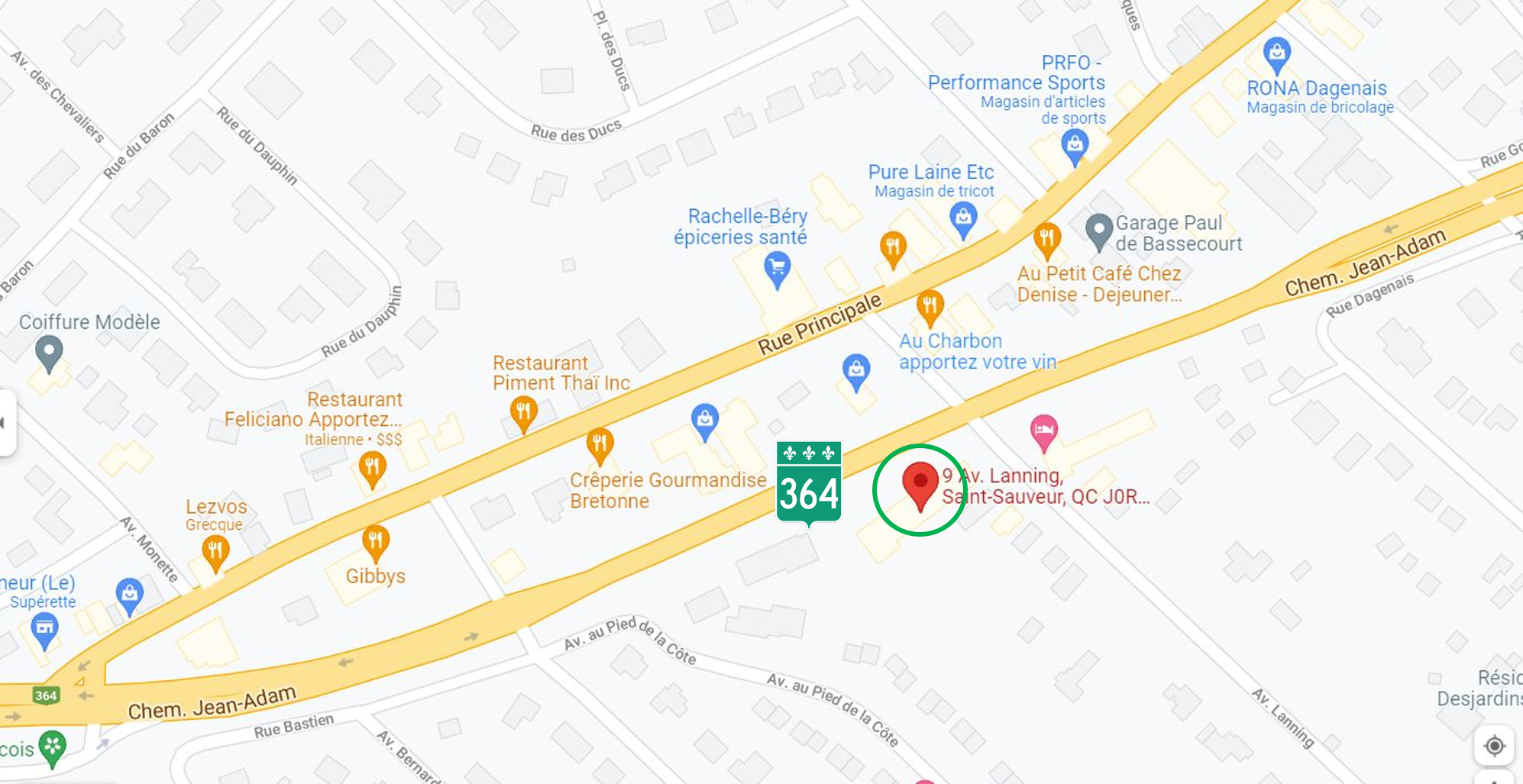Open Lezvos Grecque restaurant pin
The image size is (1523, 784).
(215, 550)
